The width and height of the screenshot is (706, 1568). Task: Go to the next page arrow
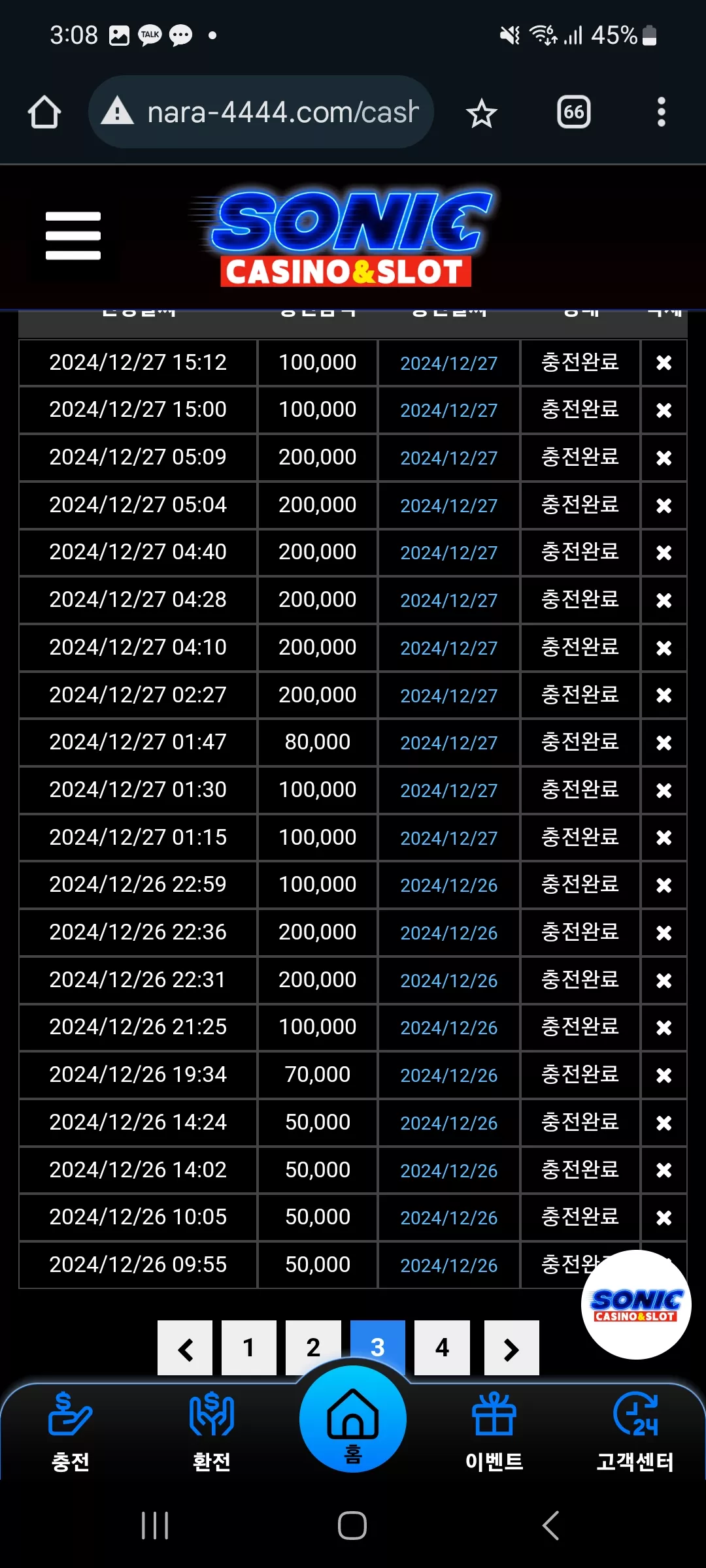coord(511,1347)
